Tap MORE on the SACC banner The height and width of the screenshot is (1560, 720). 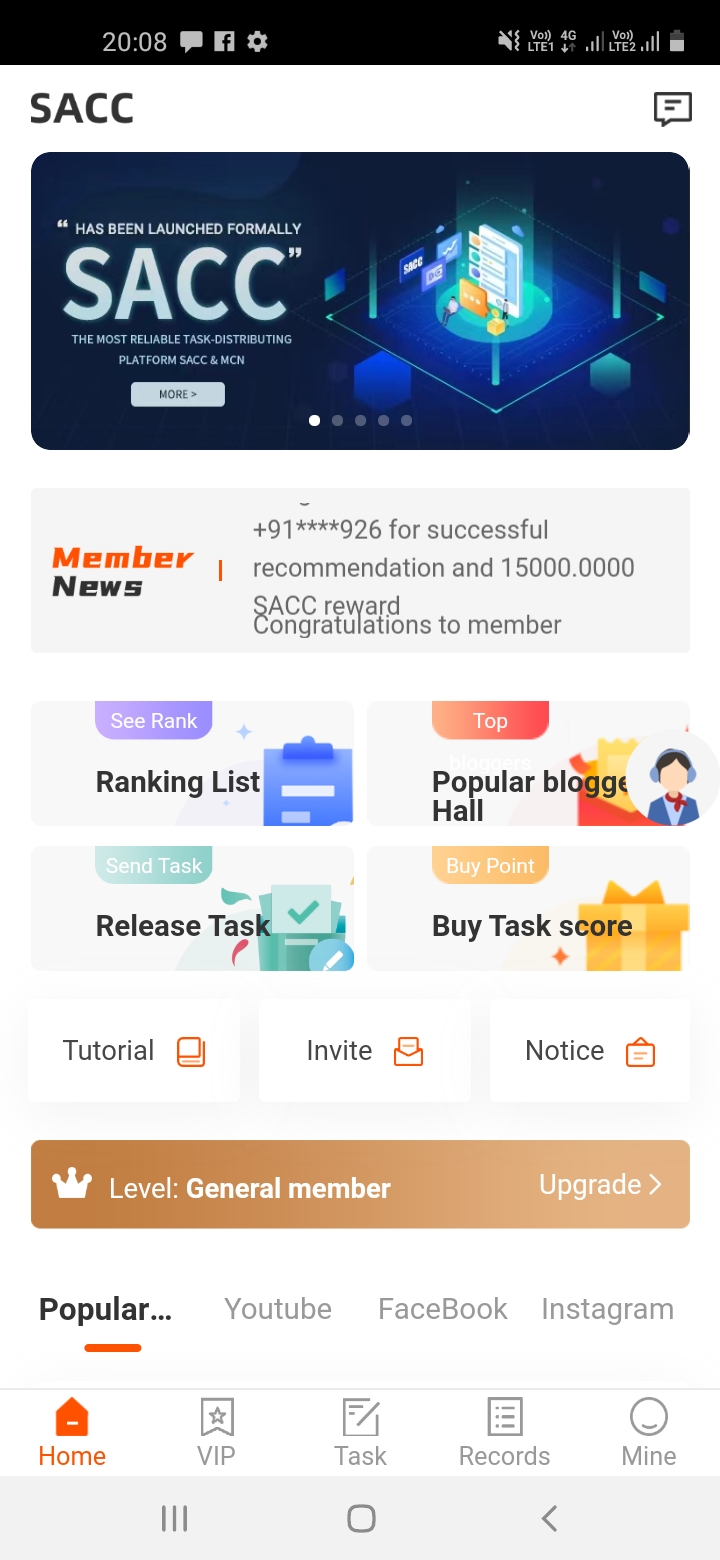(178, 394)
